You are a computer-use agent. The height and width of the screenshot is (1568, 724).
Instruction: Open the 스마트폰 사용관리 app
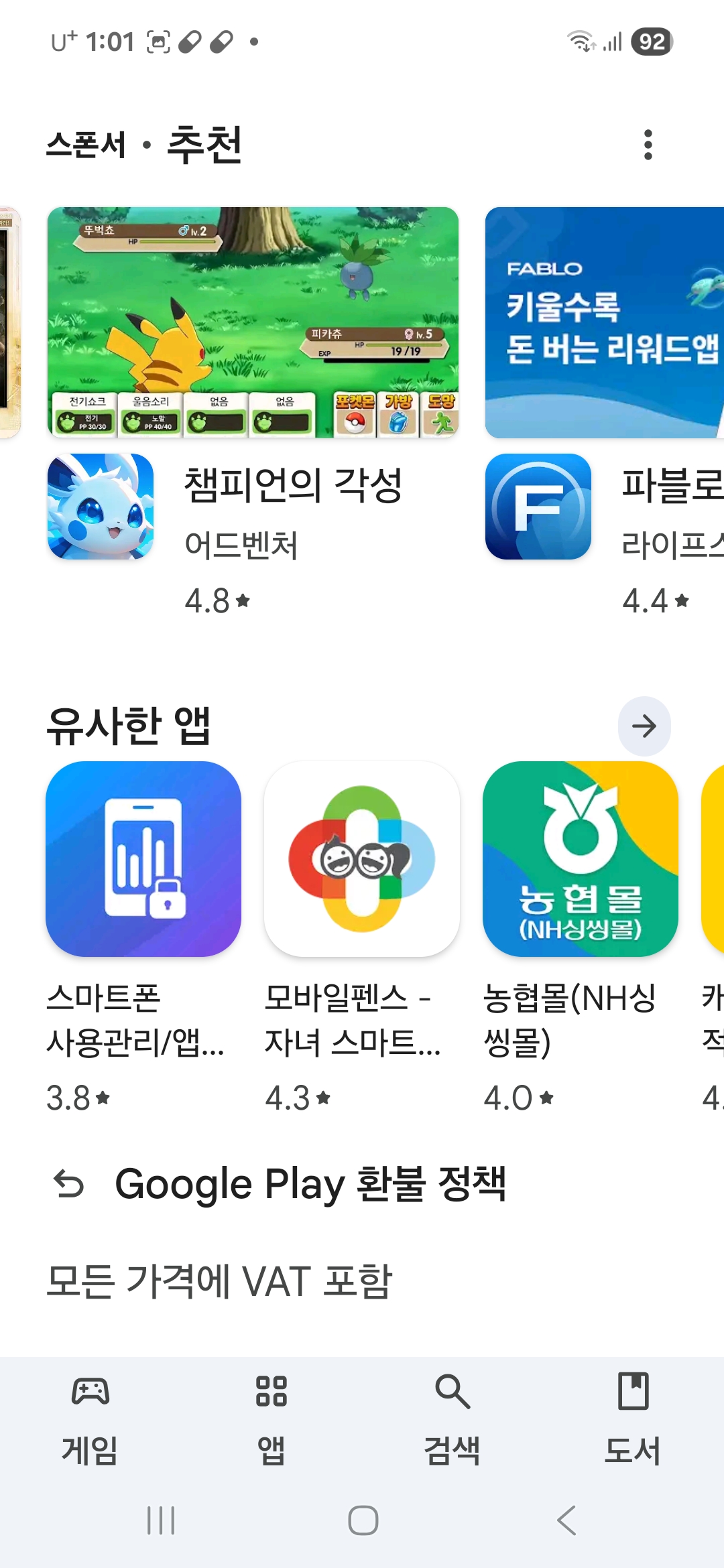click(x=143, y=938)
